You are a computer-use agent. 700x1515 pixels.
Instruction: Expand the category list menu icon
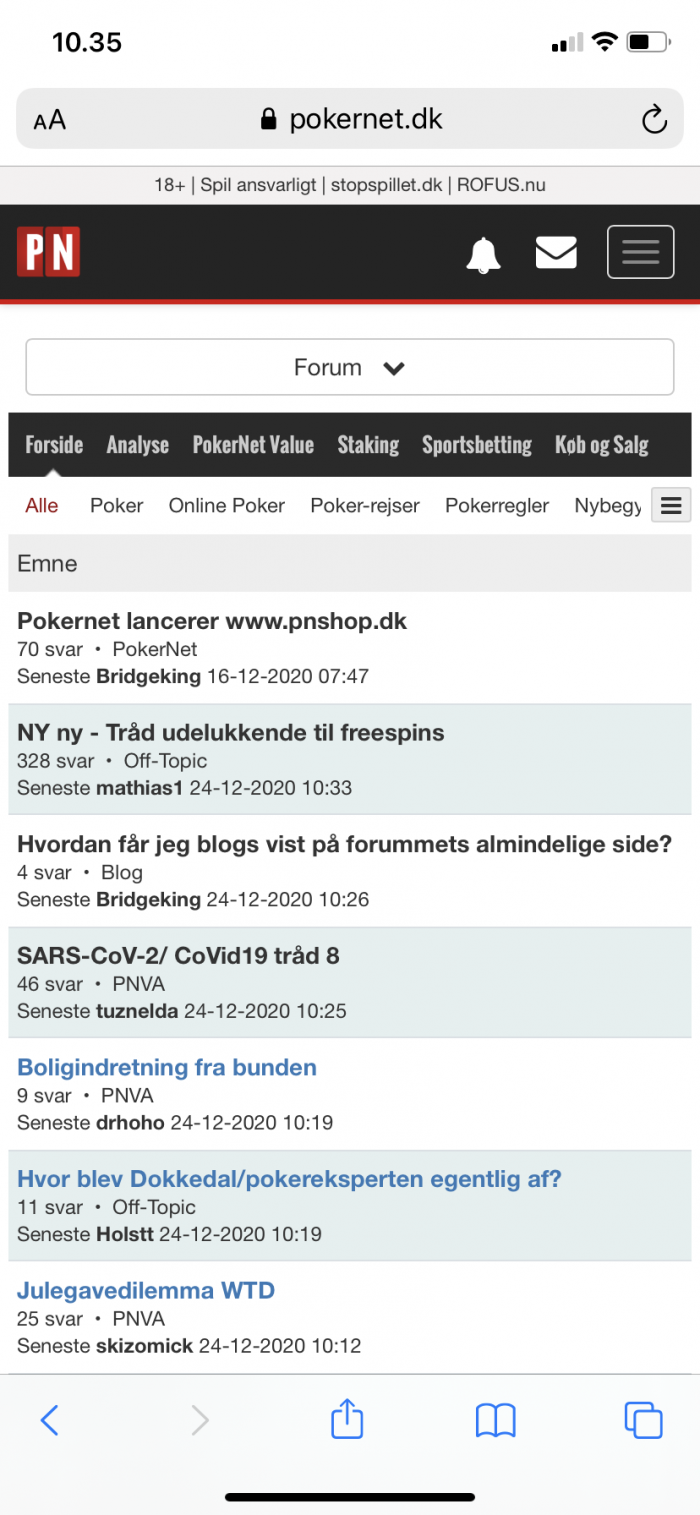click(x=671, y=506)
